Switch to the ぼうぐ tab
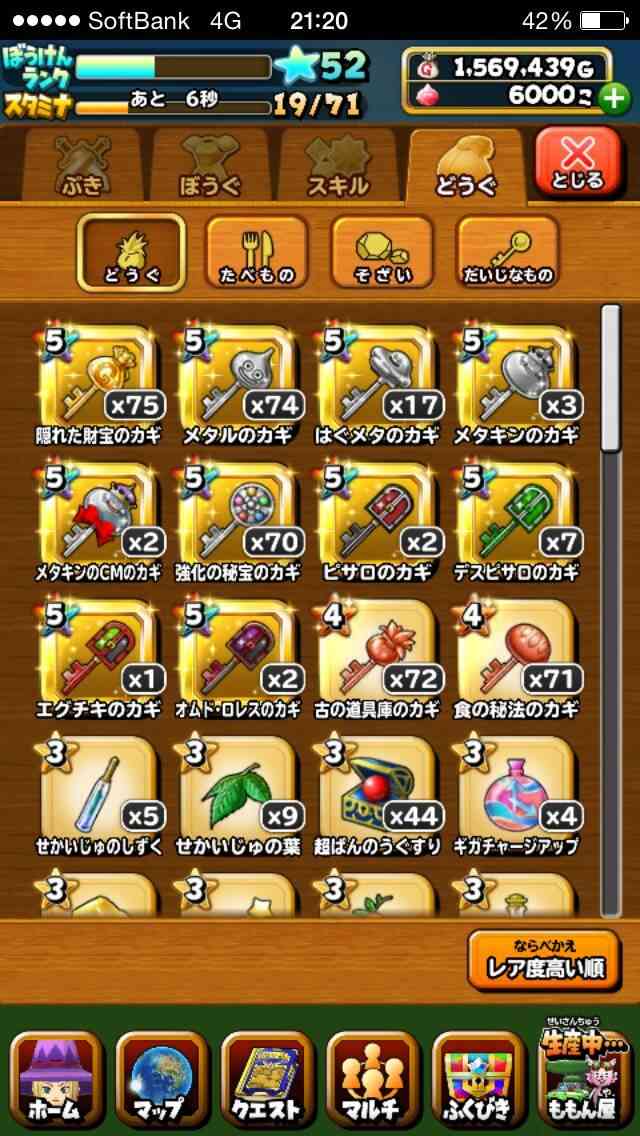Viewport: 640px width, 1136px height. [x=209, y=166]
